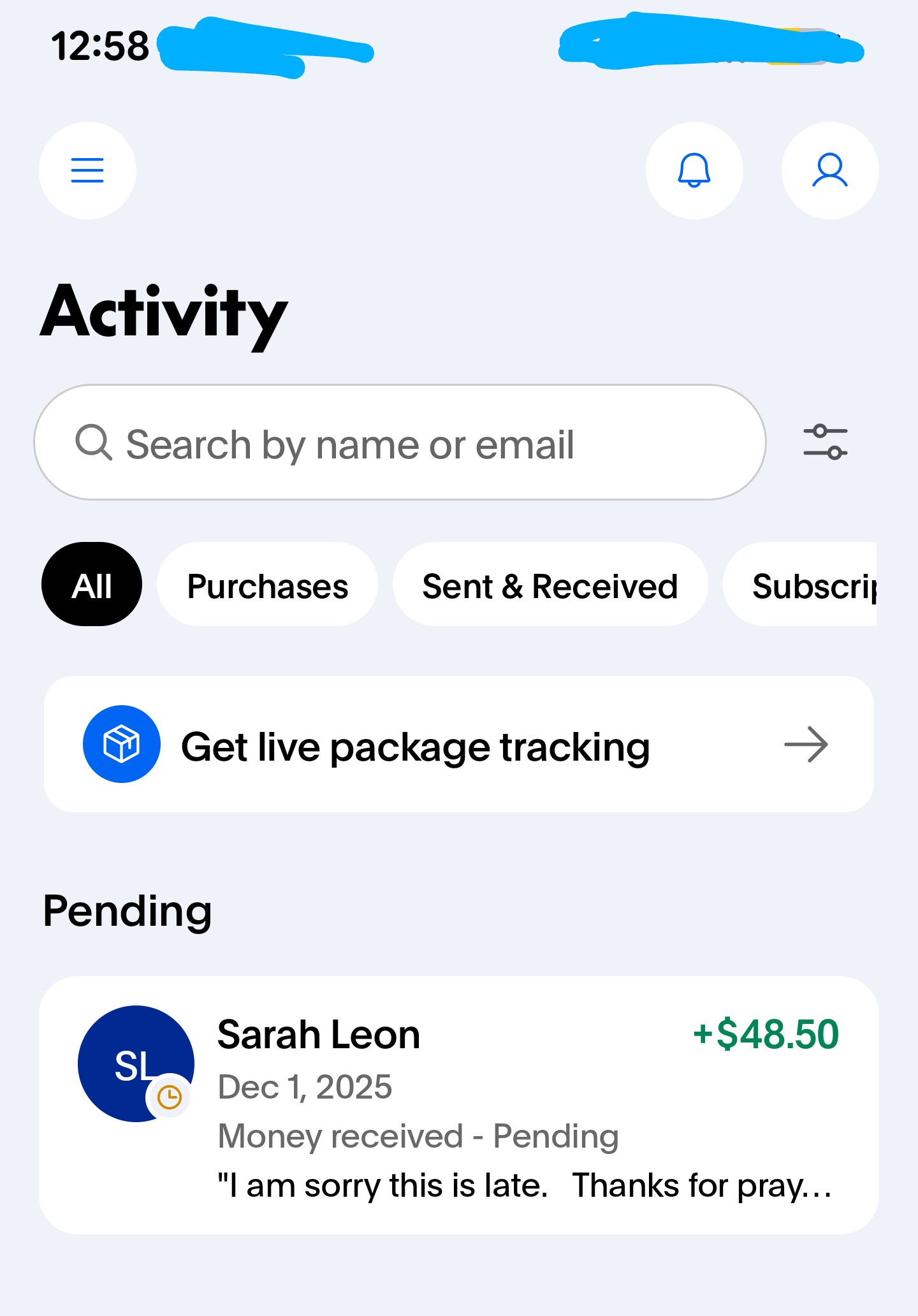Screen dimensions: 918x1316
Task: Open the profile icon
Action: pyautogui.click(x=829, y=171)
